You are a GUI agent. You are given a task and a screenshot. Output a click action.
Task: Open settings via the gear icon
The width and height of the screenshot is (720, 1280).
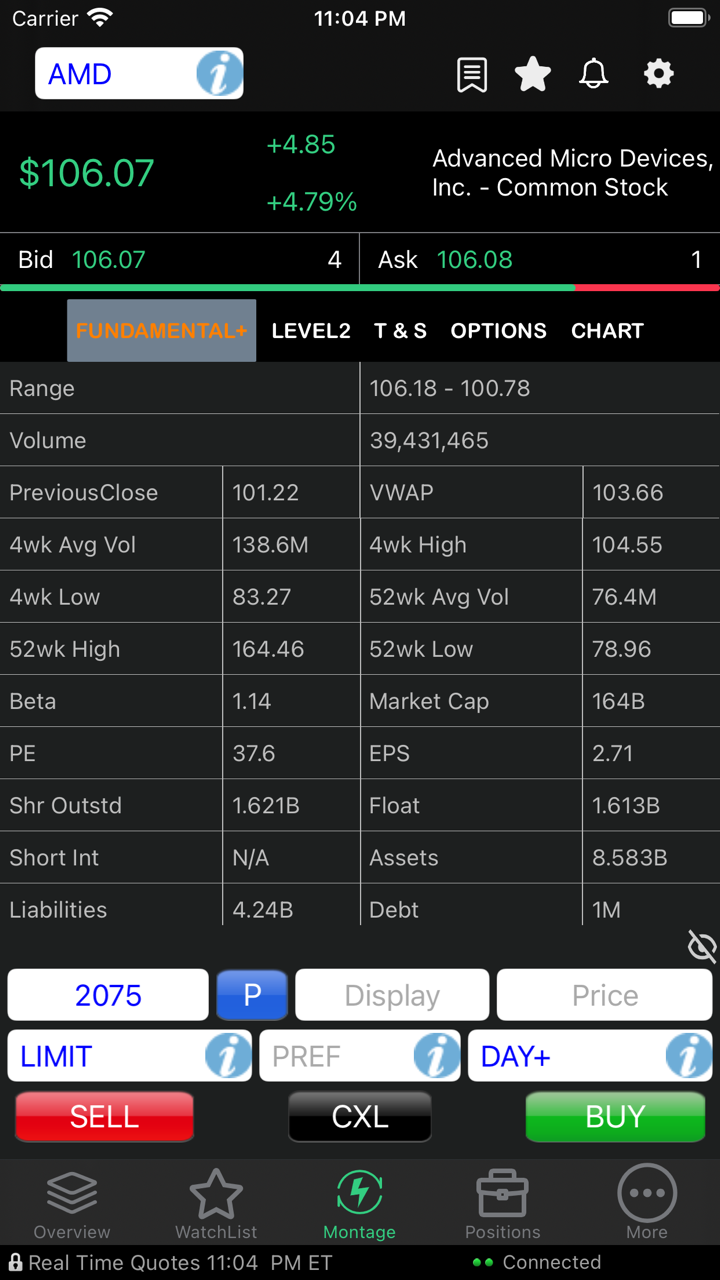tap(658, 74)
